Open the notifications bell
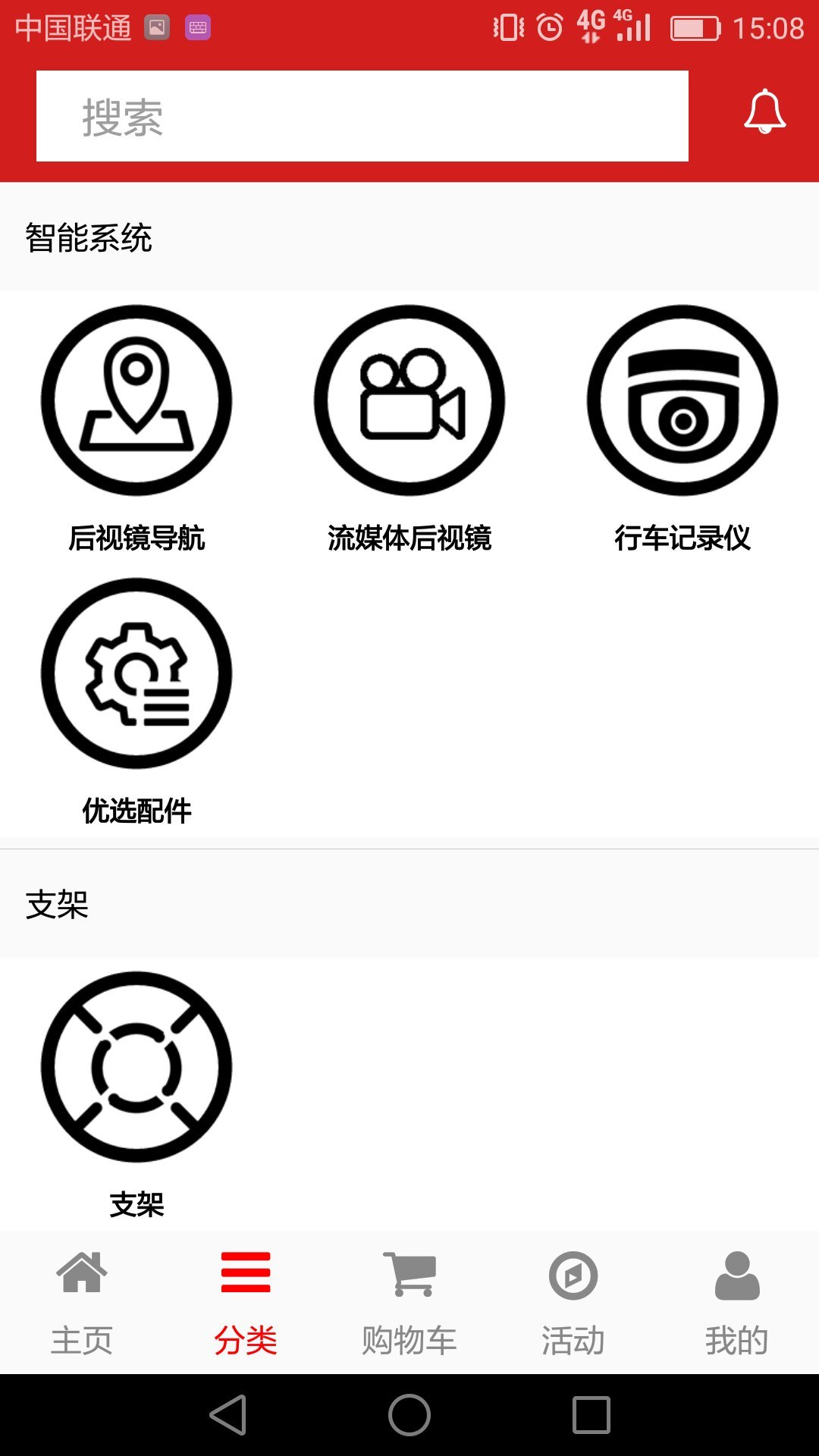 point(764,112)
